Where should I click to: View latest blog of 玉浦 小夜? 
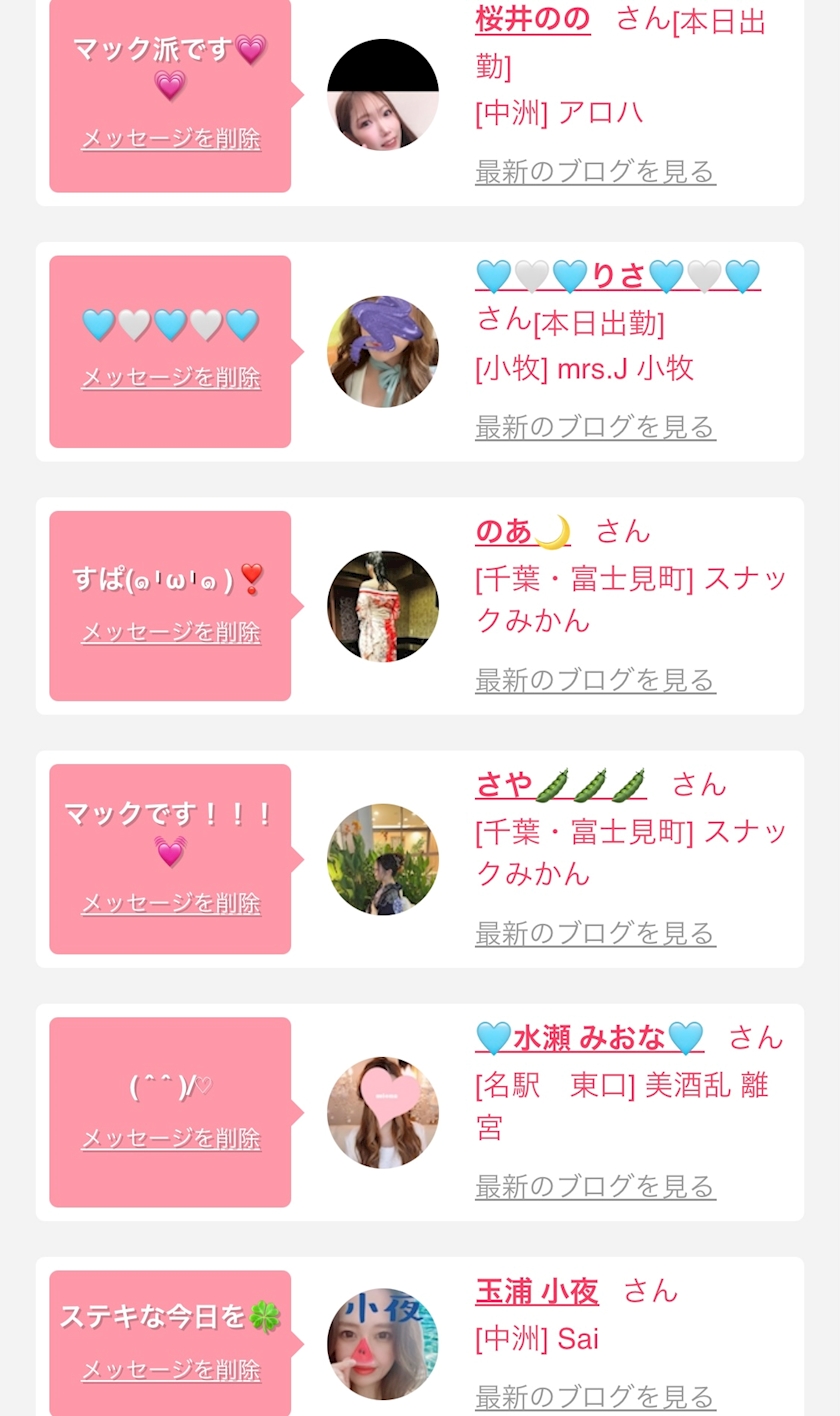(595, 1395)
